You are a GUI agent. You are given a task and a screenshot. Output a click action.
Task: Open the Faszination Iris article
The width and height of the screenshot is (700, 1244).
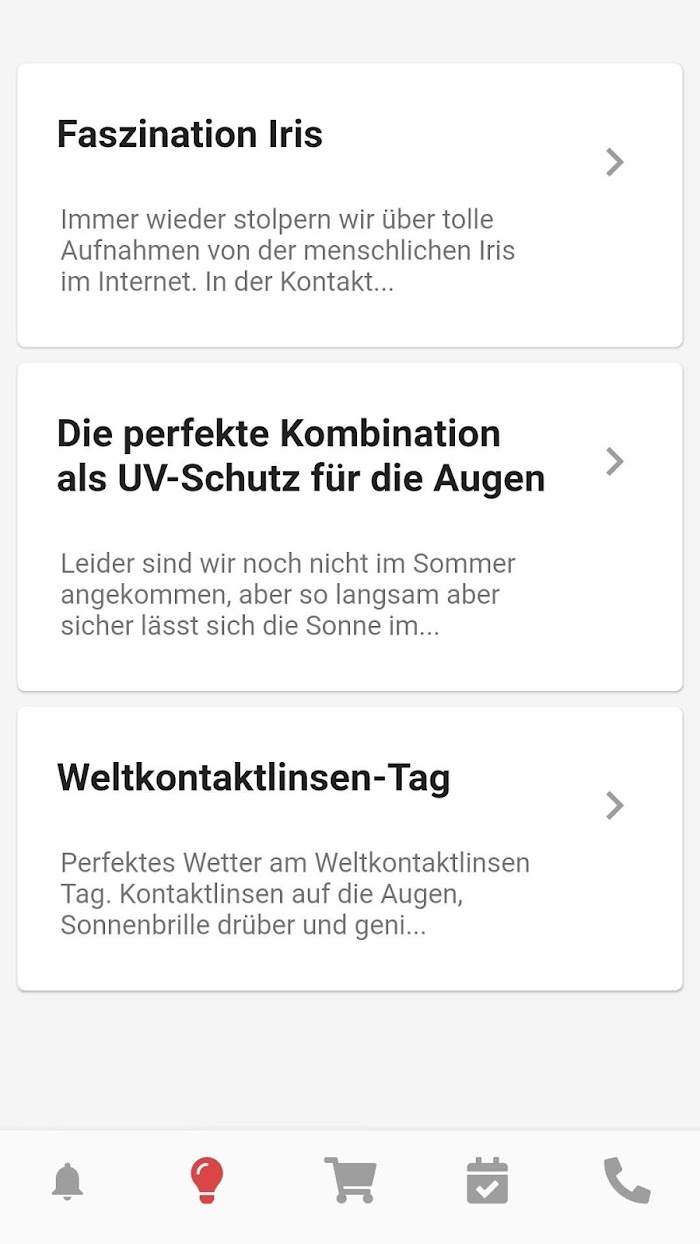coord(350,205)
